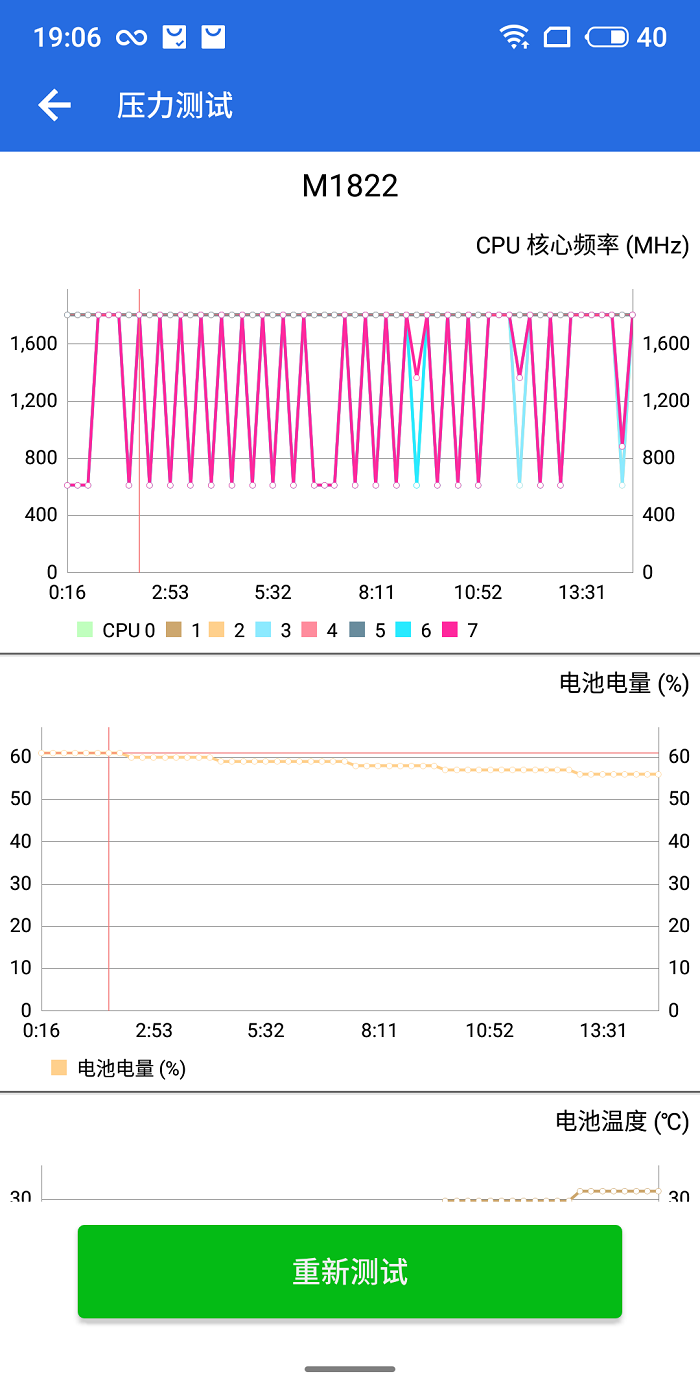
Task: Tap the green 重新测试 button
Action: click(x=350, y=1271)
